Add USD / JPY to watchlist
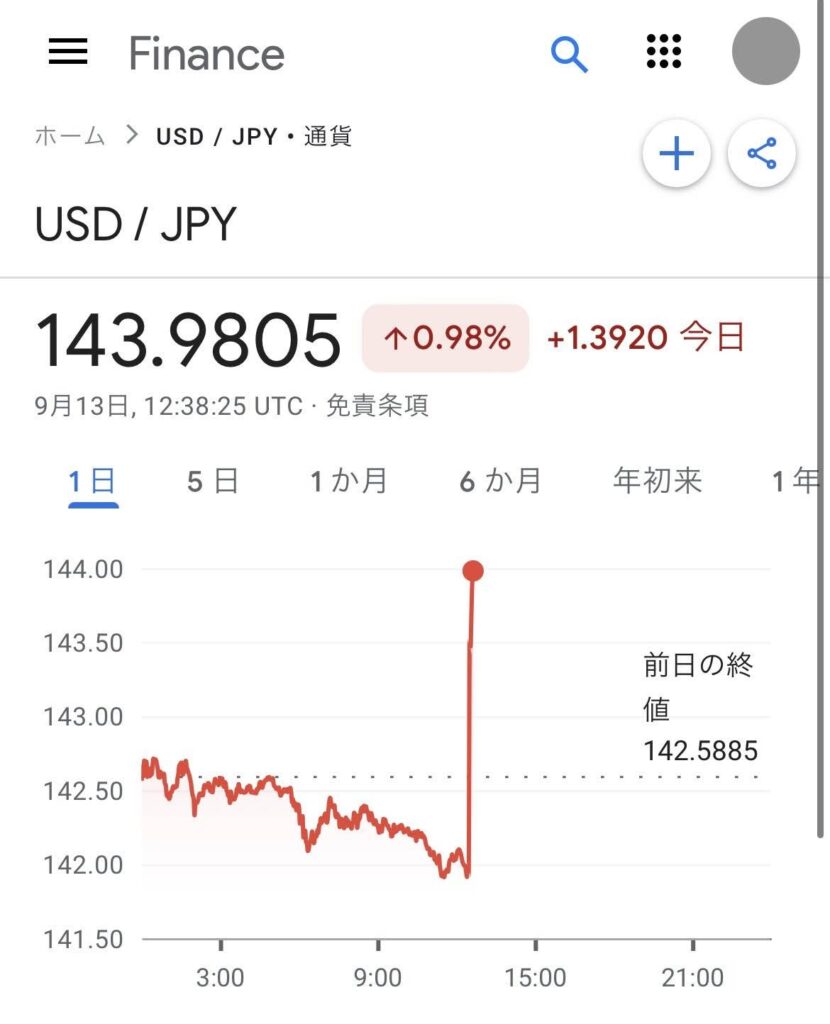Image resolution: width=830 pixels, height=1024 pixels. coord(677,154)
